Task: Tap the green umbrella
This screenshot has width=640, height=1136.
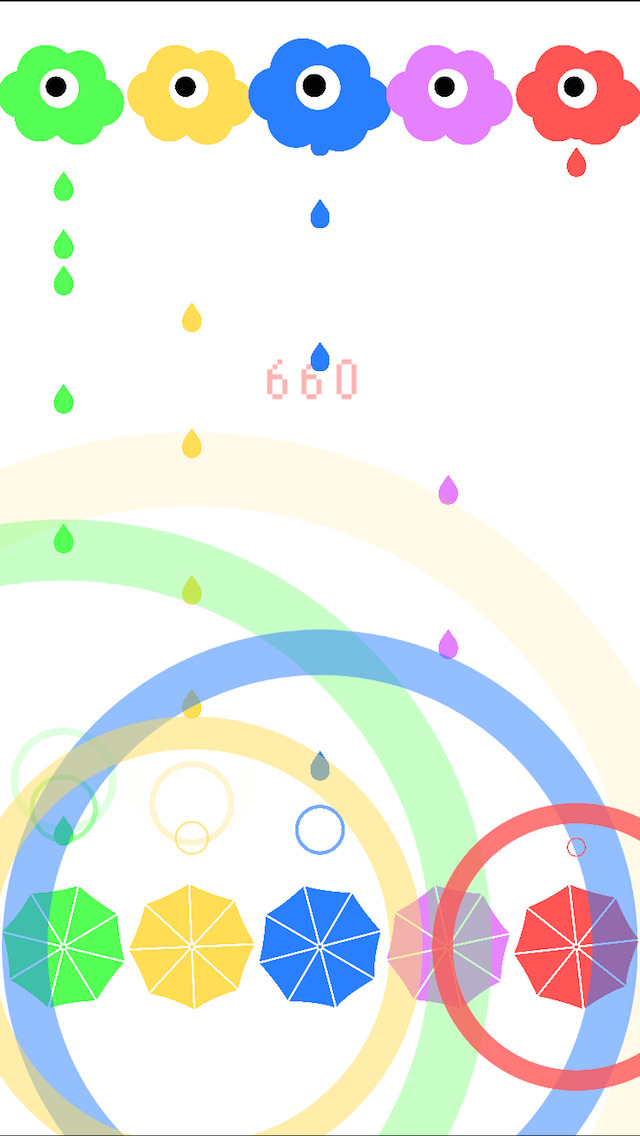Action: (x=64, y=945)
